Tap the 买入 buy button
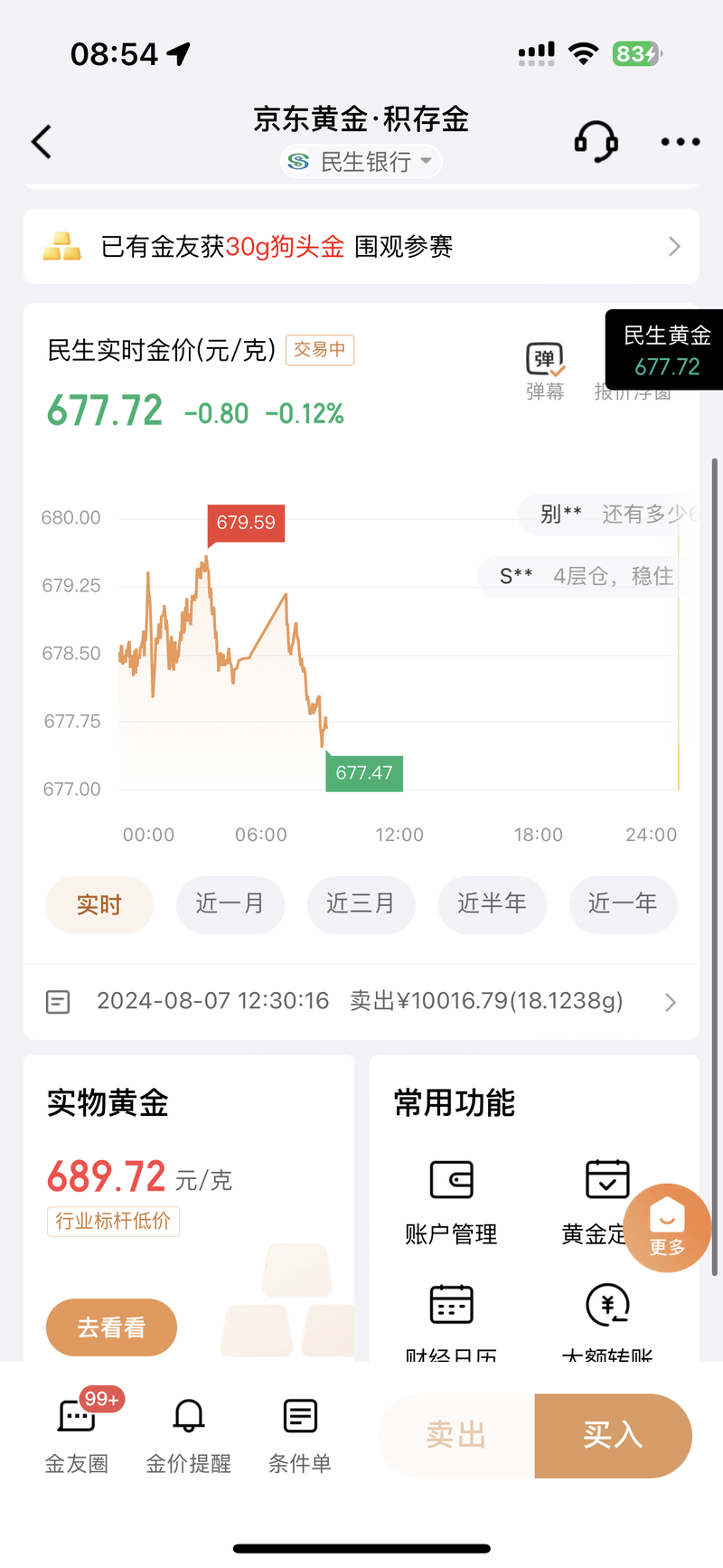This screenshot has width=723, height=1568. 614,1436
